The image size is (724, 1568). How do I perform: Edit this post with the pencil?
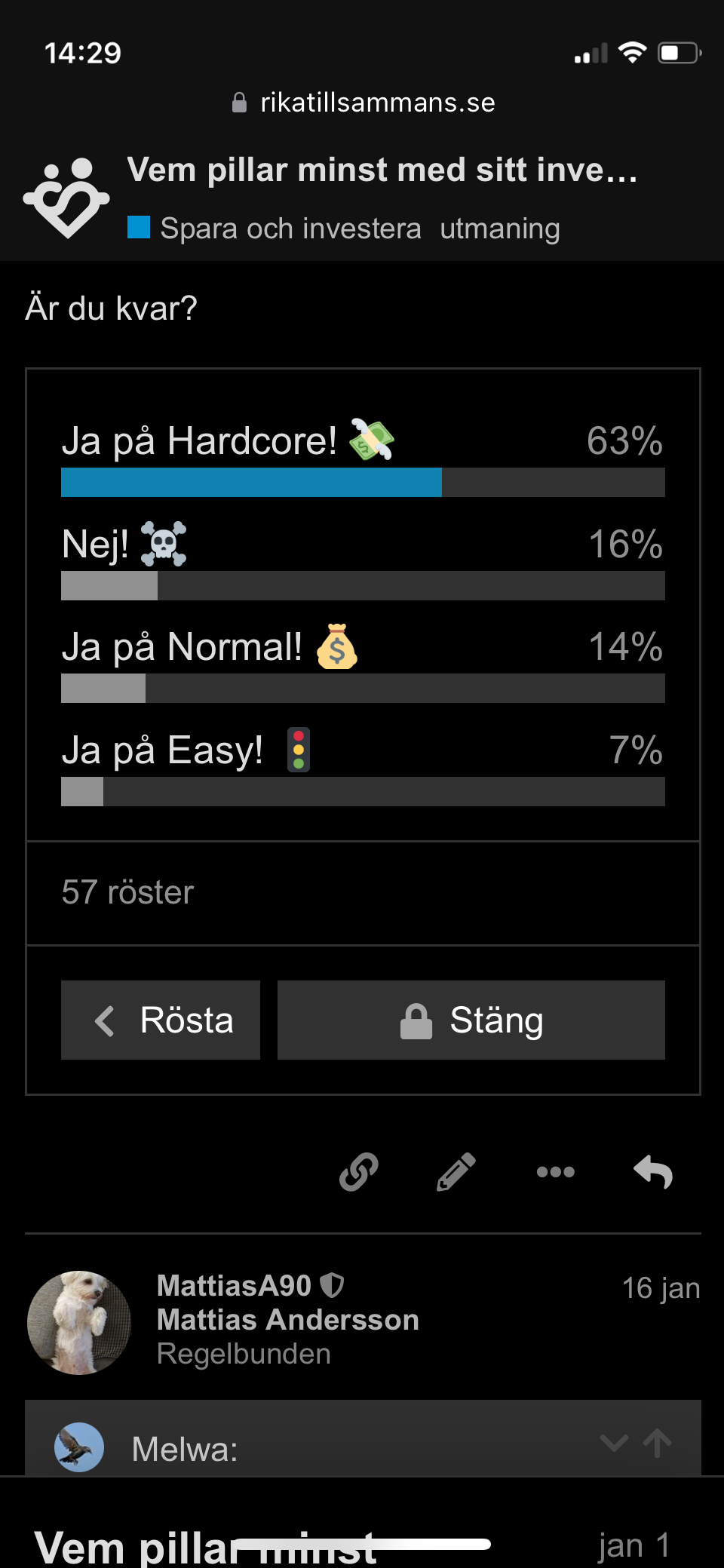click(x=456, y=1172)
